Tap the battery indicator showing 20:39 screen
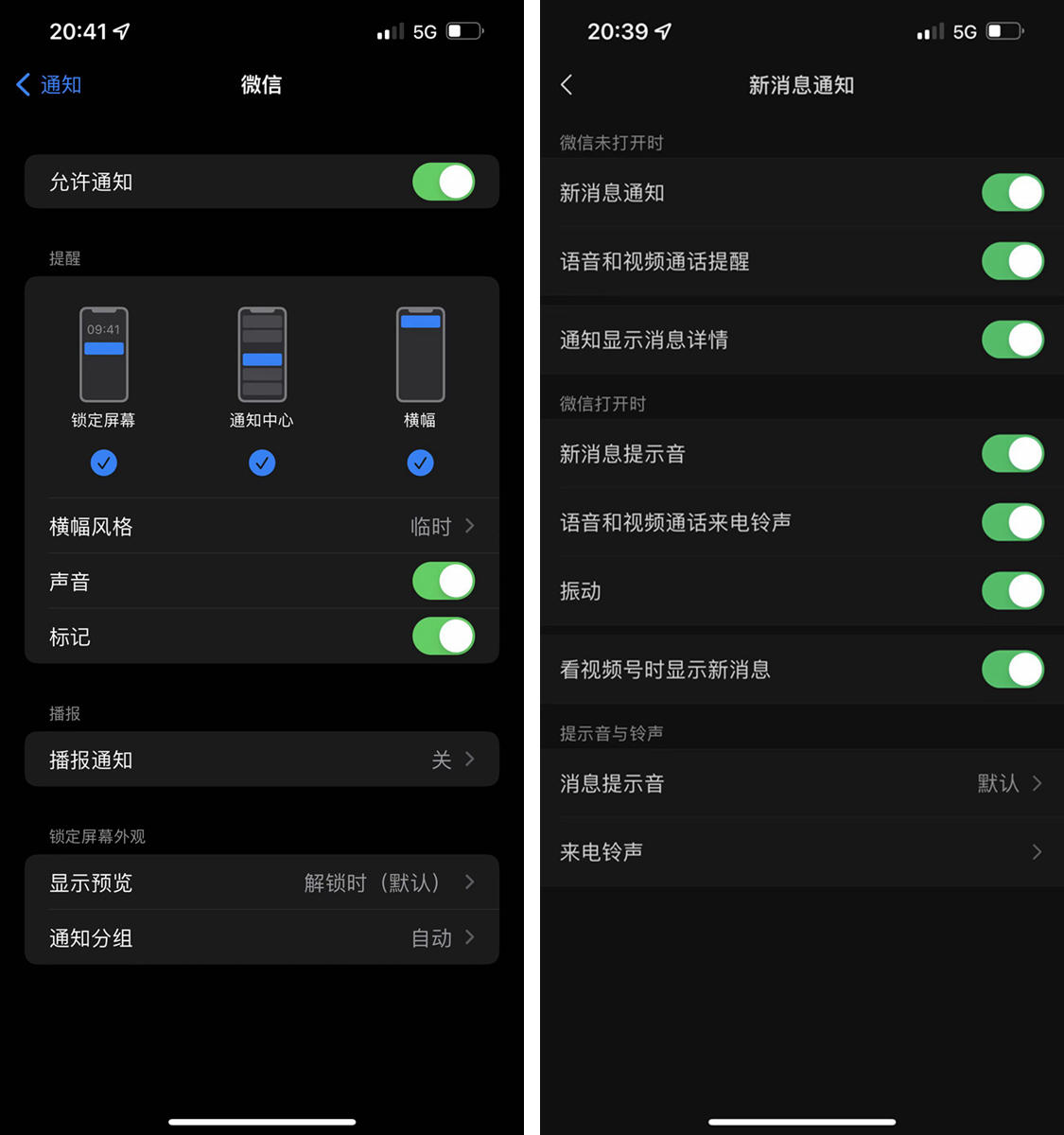The image size is (1064, 1135). (x=1005, y=31)
